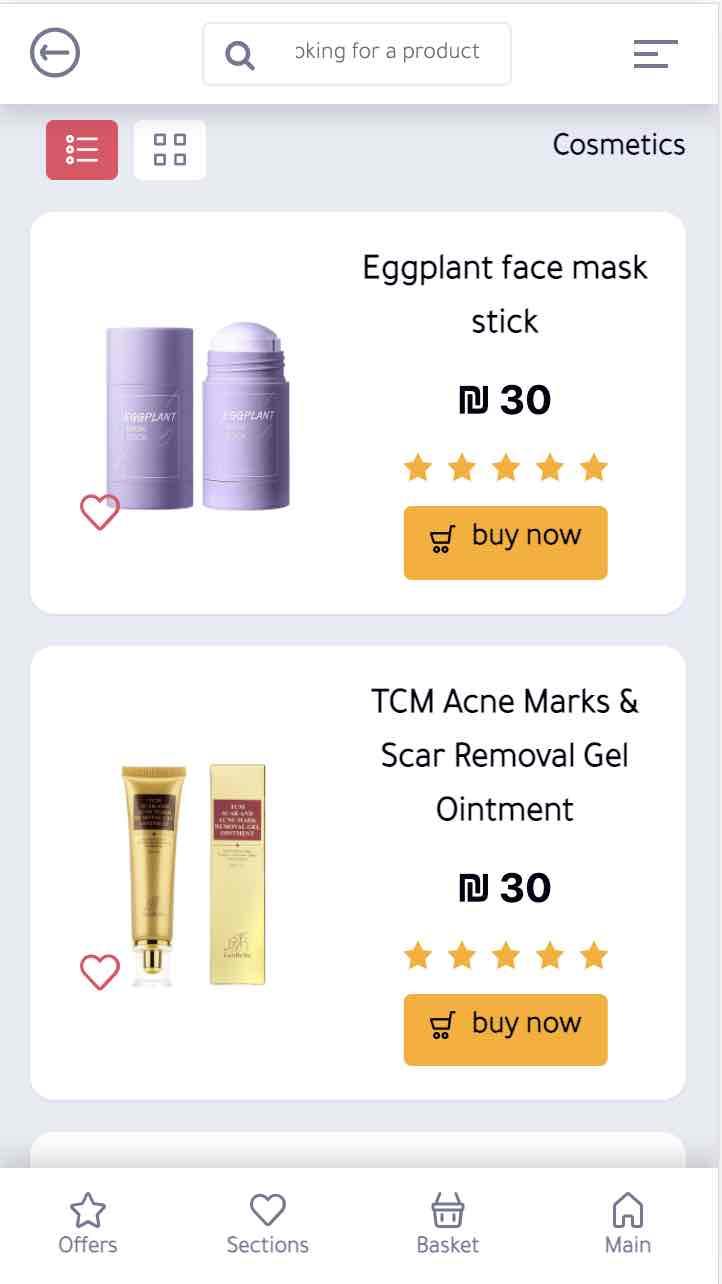Open the Sections tab
Image resolution: width=722 pixels, height=1284 pixels.
click(267, 1224)
